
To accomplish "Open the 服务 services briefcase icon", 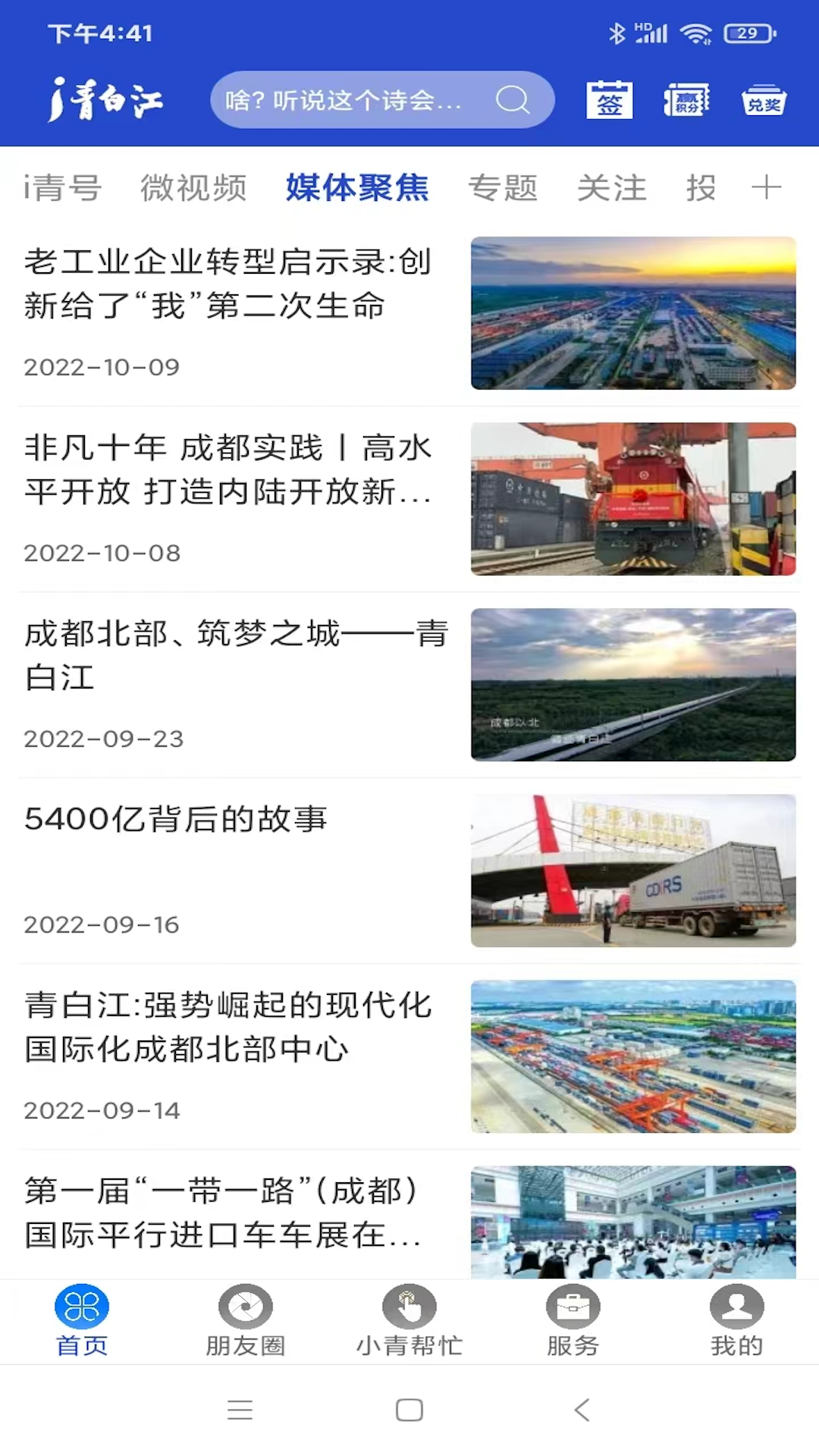I will (573, 1319).
